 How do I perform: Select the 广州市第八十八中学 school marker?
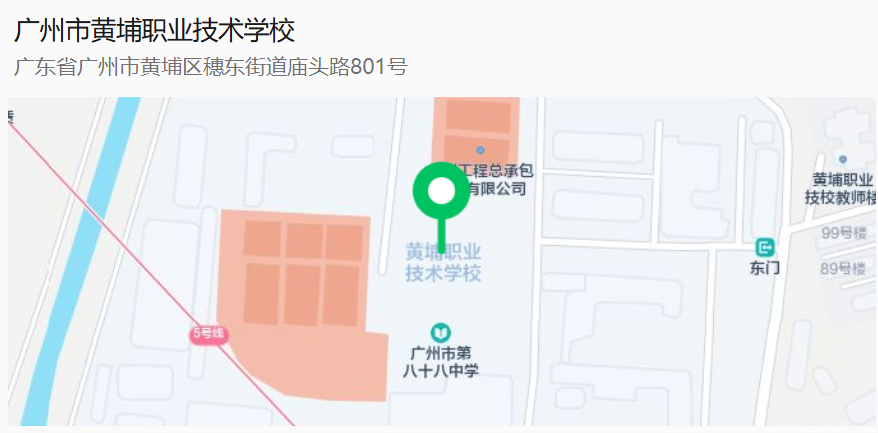point(440,332)
